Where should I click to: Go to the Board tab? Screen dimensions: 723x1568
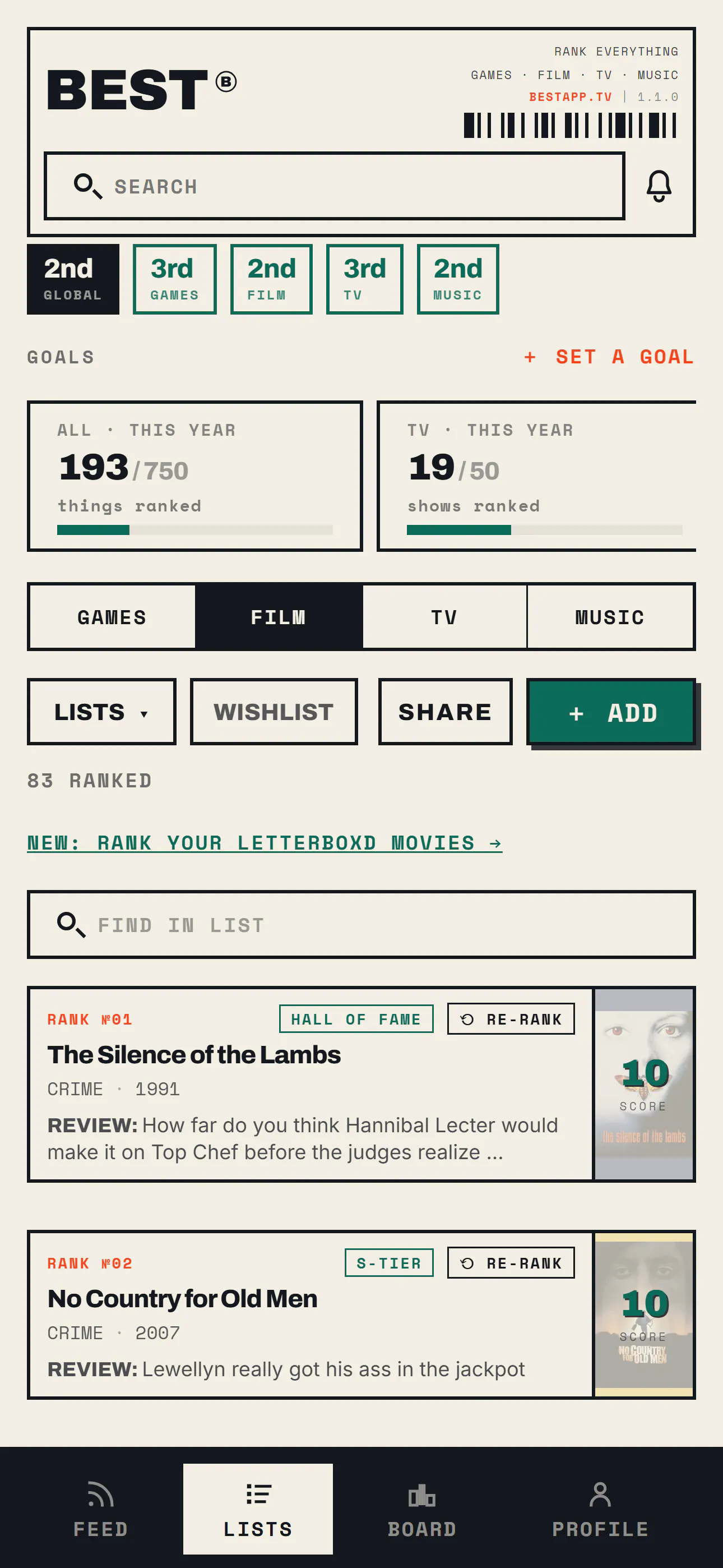click(421, 1509)
